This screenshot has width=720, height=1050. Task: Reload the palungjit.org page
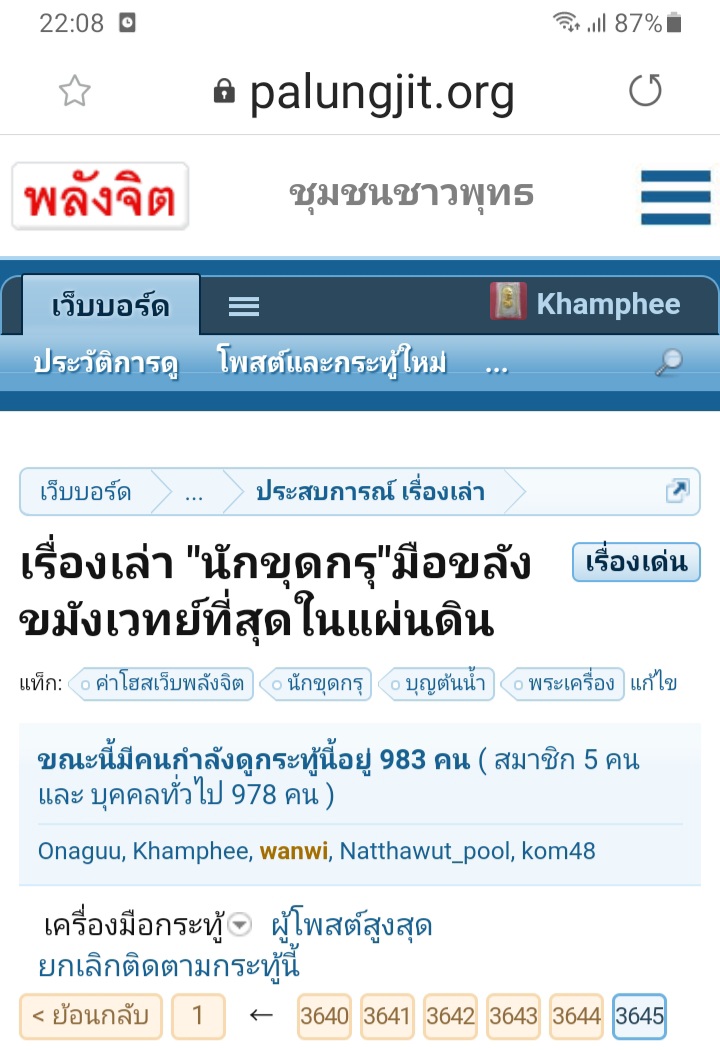645,92
